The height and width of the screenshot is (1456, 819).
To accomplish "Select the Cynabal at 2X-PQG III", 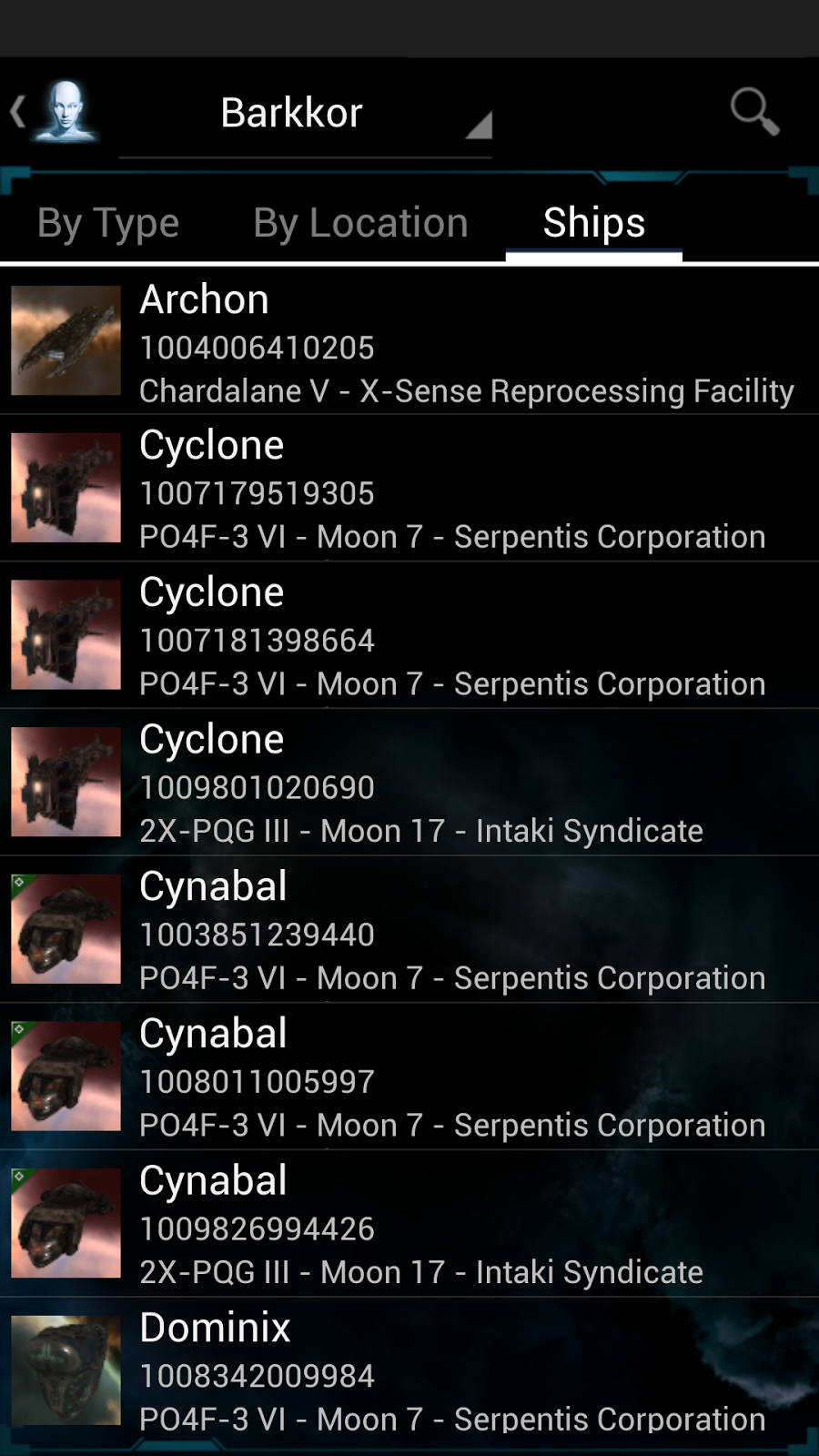I will click(409, 1222).
